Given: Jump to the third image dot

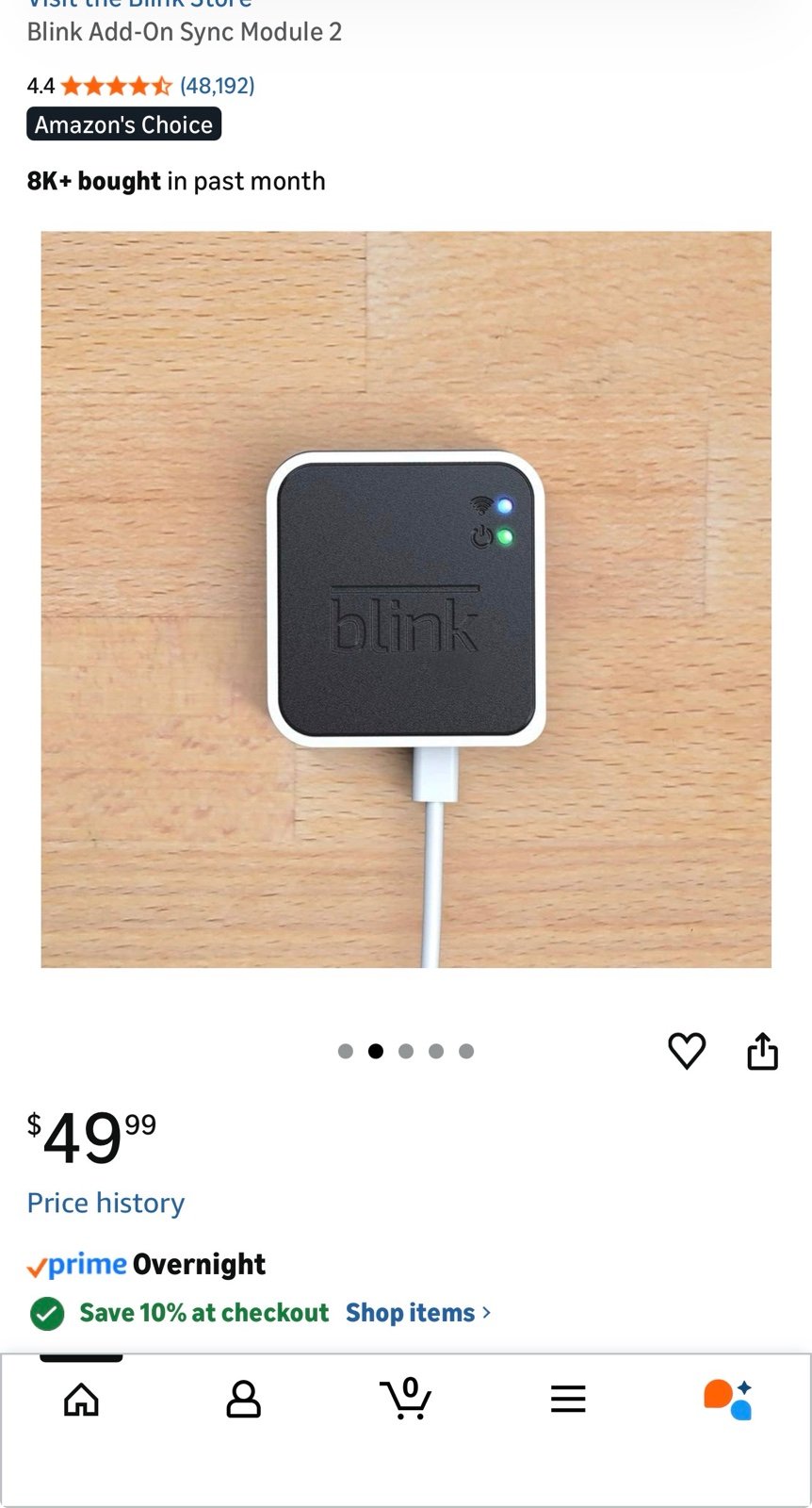Looking at the screenshot, I should 406,1051.
